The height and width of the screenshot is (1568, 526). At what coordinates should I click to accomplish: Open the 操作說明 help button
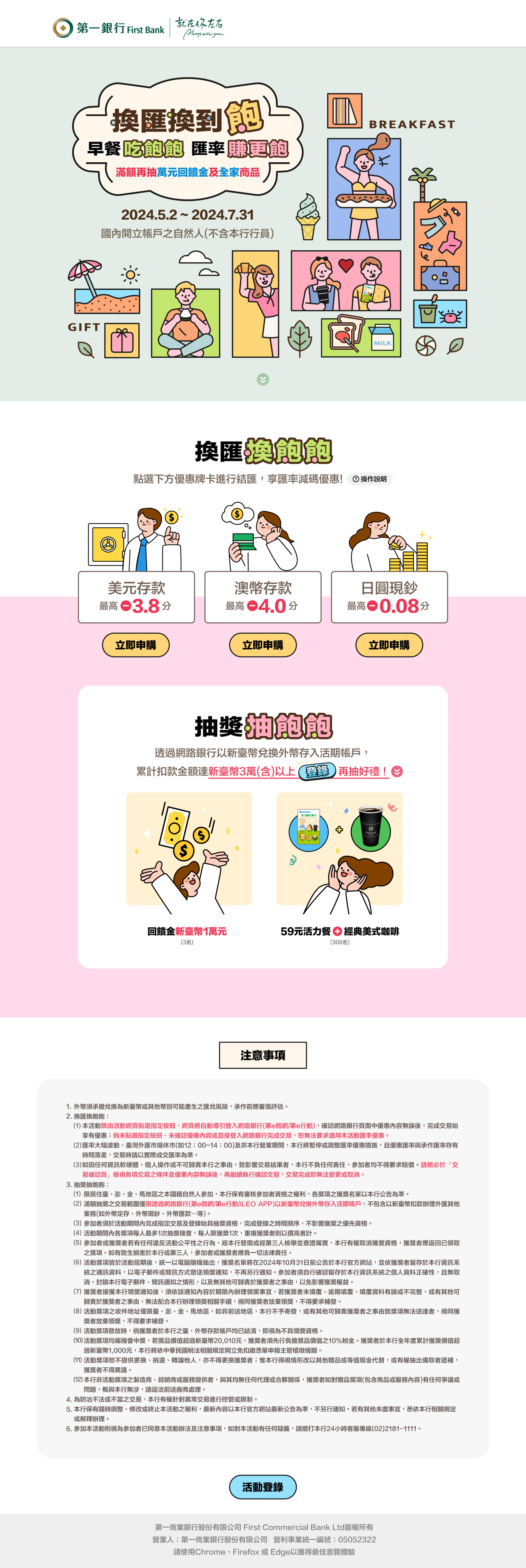tap(370, 479)
